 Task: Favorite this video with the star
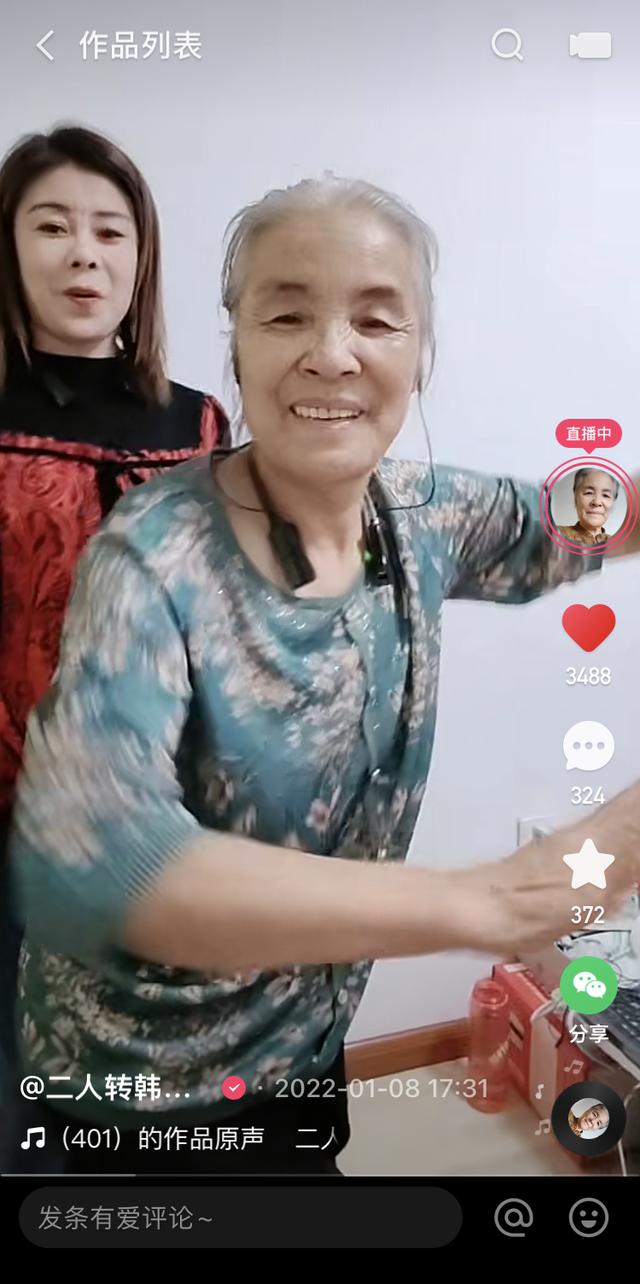[588, 866]
